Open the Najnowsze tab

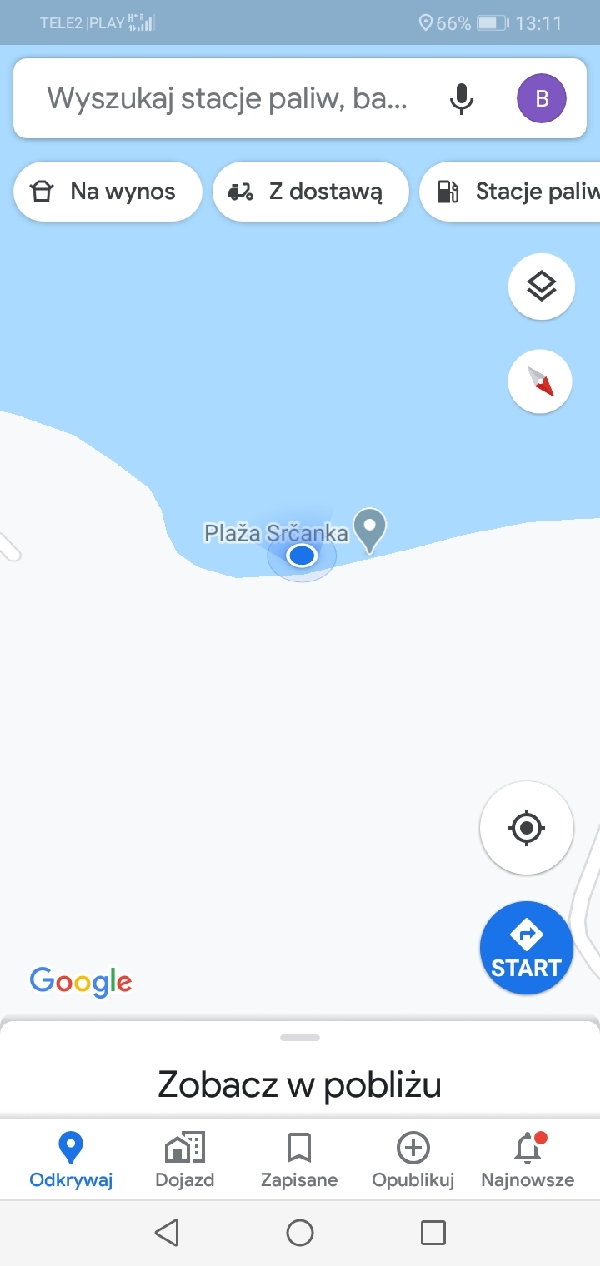click(x=527, y=1160)
